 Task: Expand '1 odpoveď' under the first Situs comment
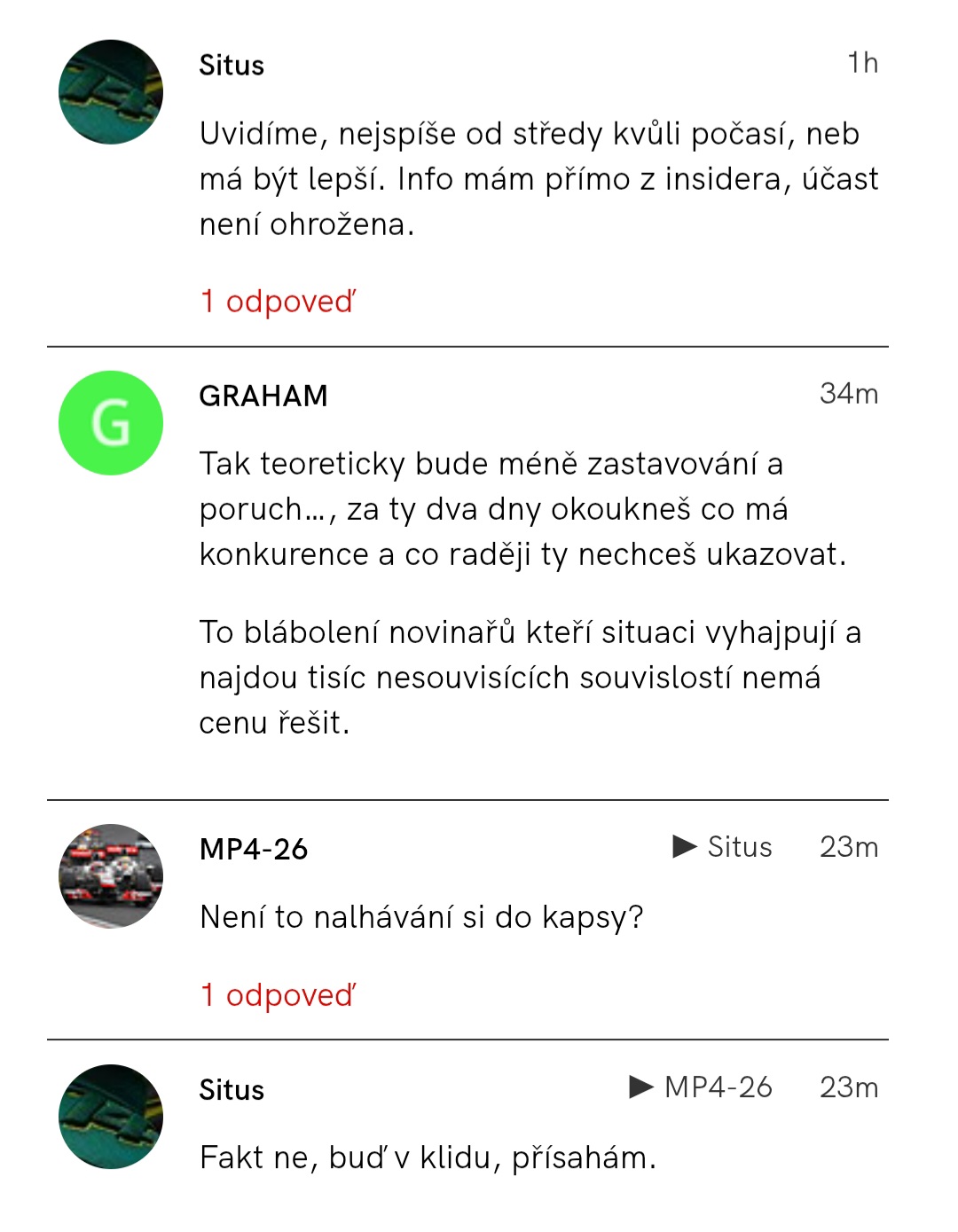(277, 302)
